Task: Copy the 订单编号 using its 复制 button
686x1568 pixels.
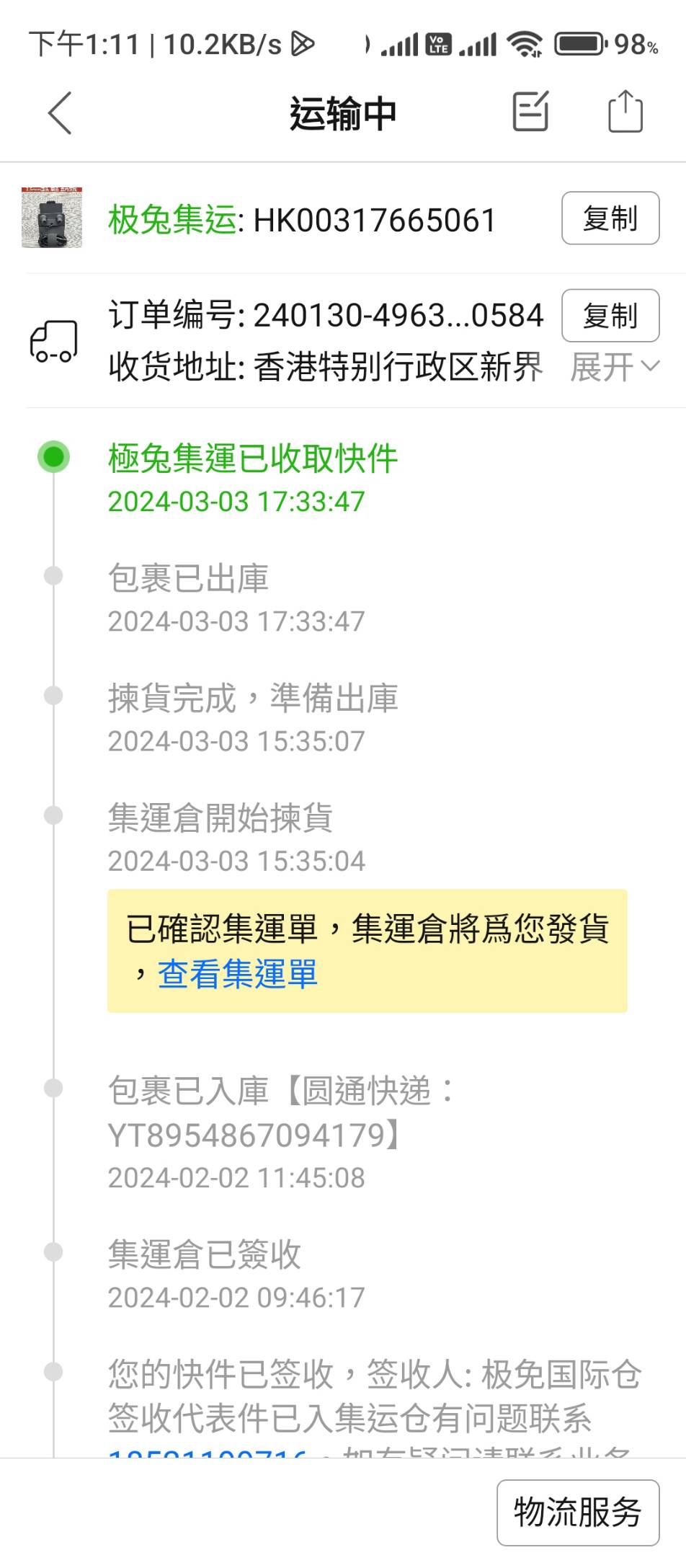Action: (x=610, y=316)
